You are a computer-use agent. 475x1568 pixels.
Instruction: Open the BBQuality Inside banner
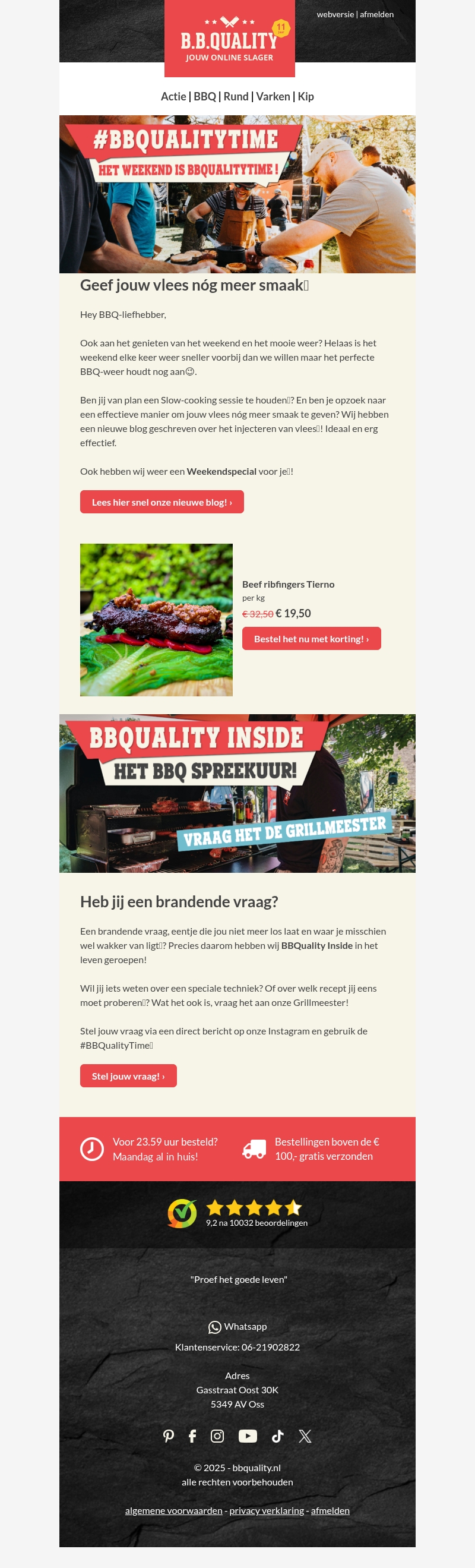(x=237, y=793)
